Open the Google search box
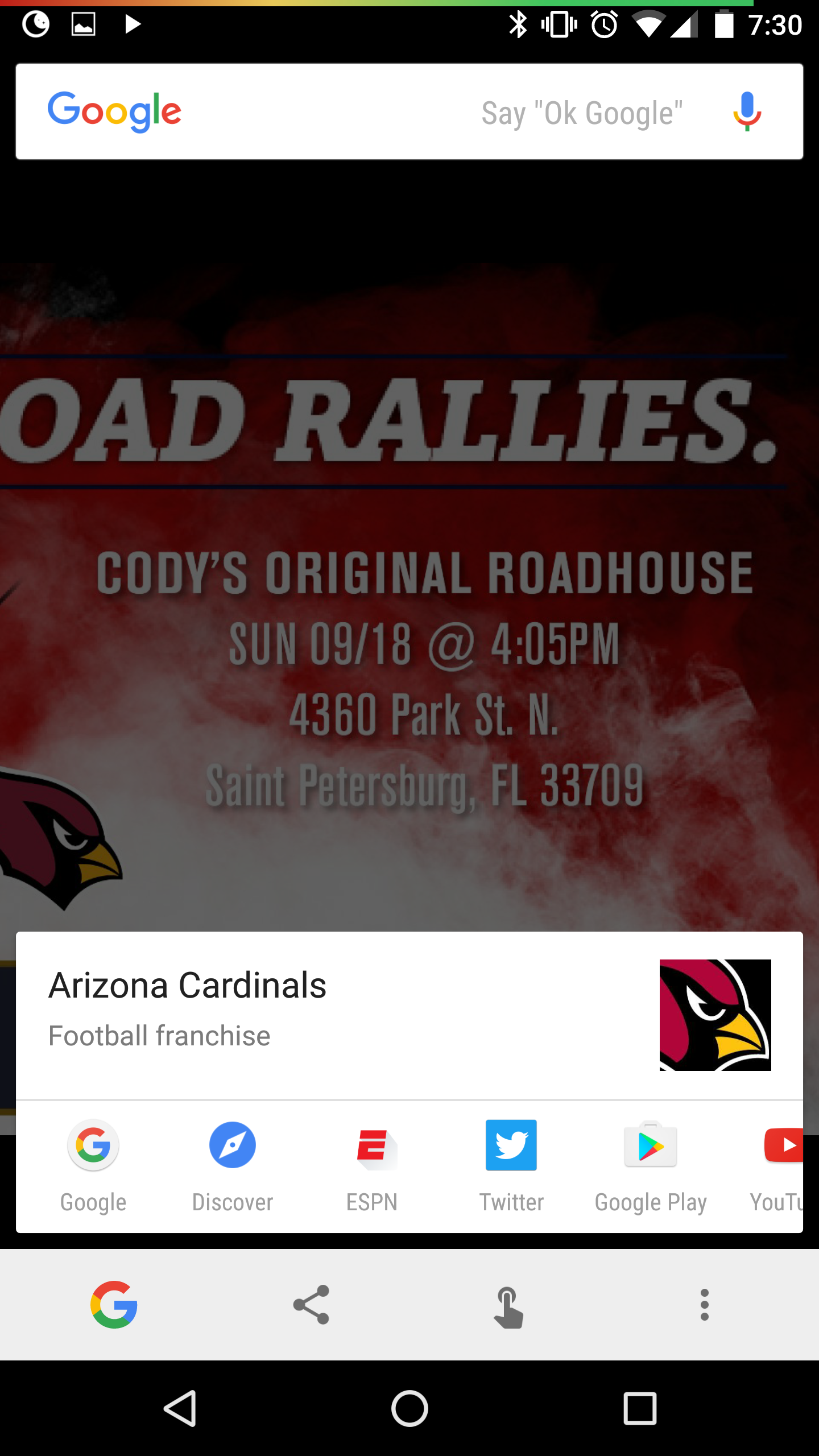819x1456 pixels. 341,111
